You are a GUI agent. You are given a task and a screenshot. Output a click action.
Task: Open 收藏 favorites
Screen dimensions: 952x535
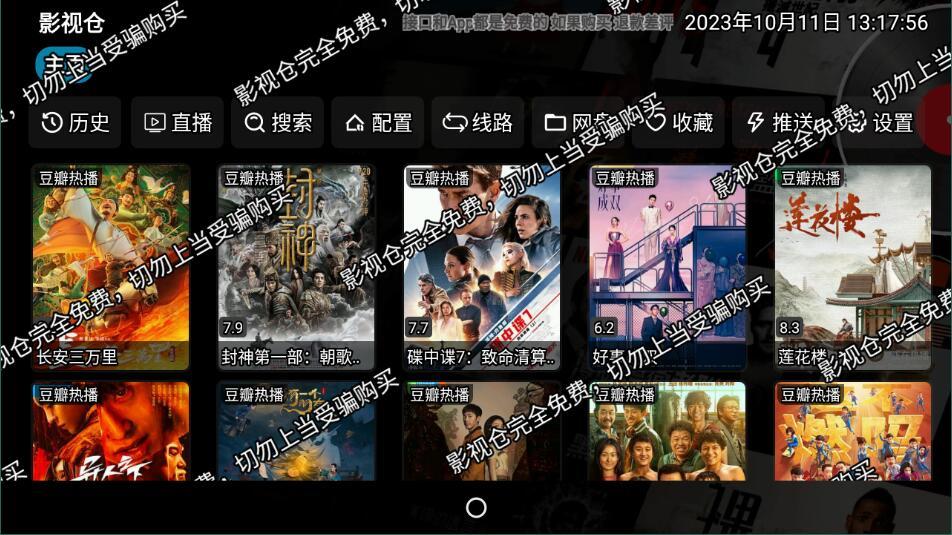679,123
